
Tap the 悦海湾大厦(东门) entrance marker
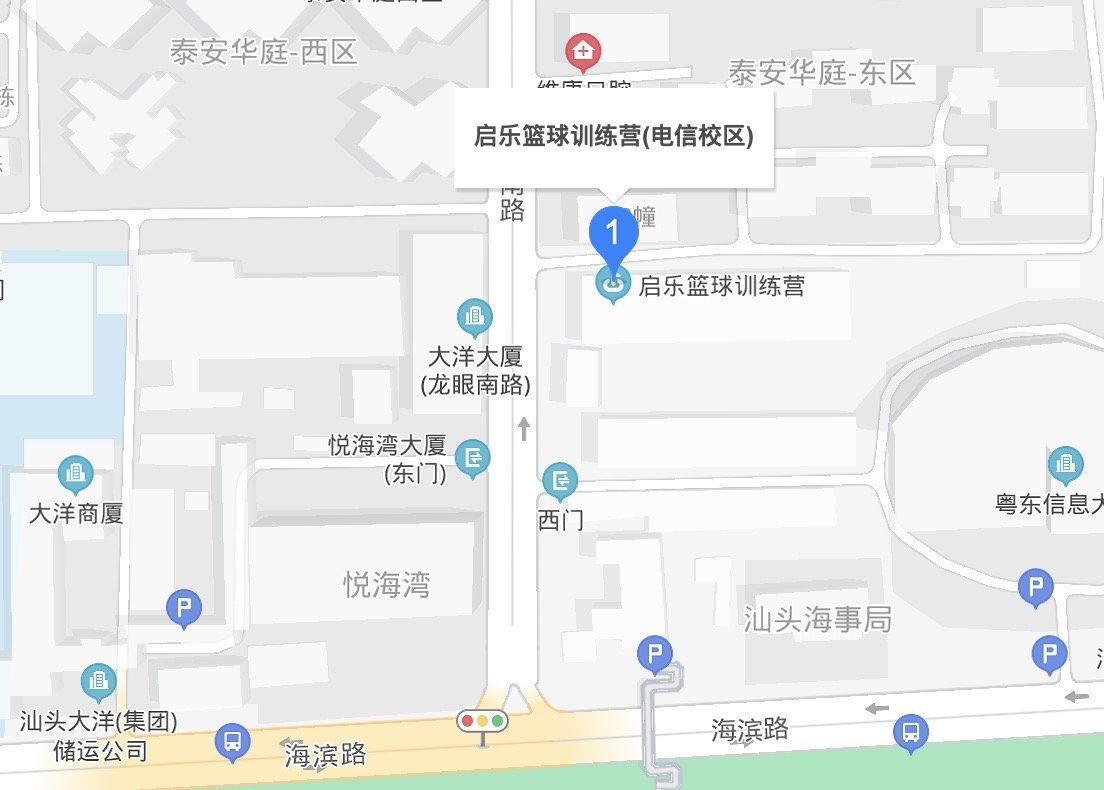pos(471,459)
